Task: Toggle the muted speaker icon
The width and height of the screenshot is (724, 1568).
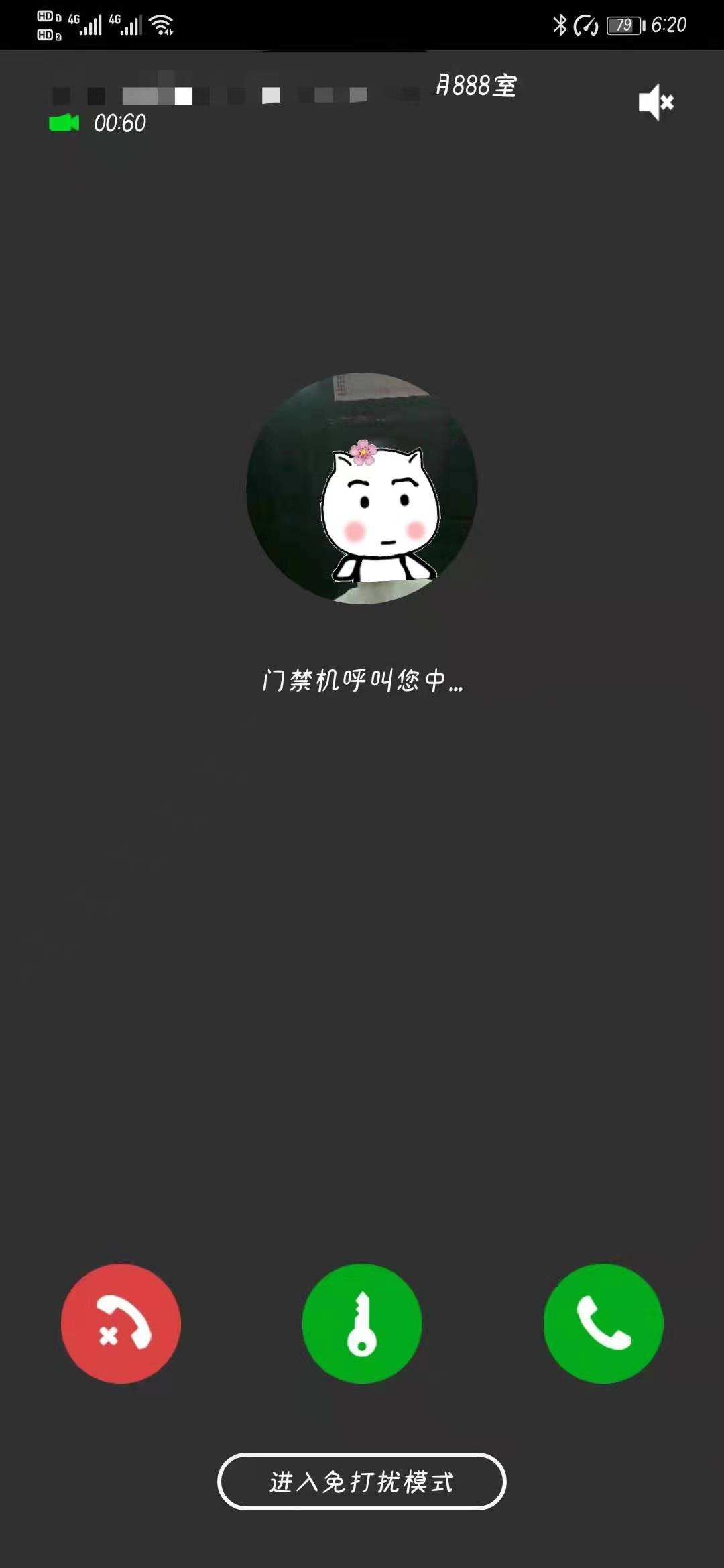Action: tap(656, 103)
